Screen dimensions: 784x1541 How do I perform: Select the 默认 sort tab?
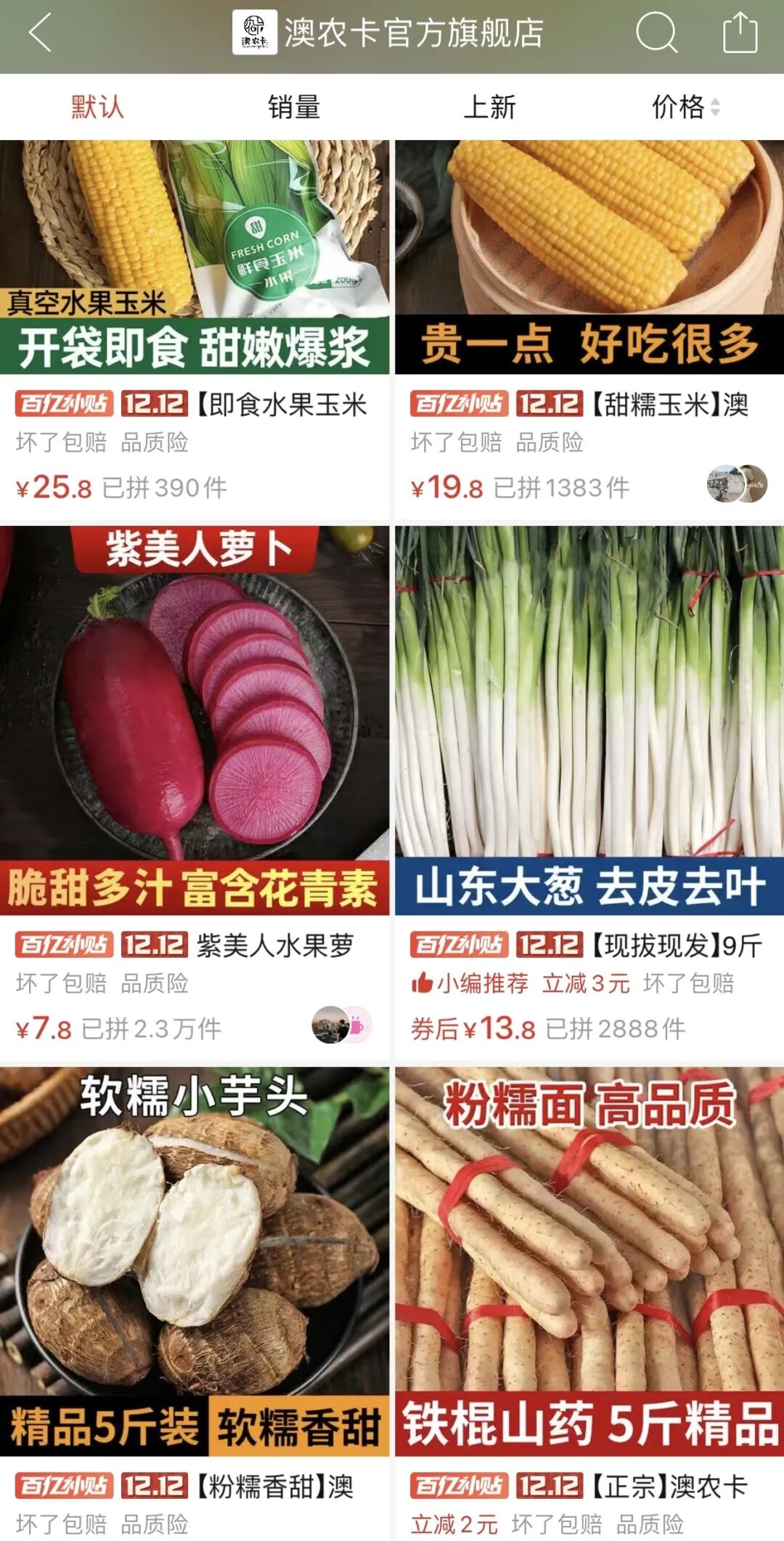[97, 107]
